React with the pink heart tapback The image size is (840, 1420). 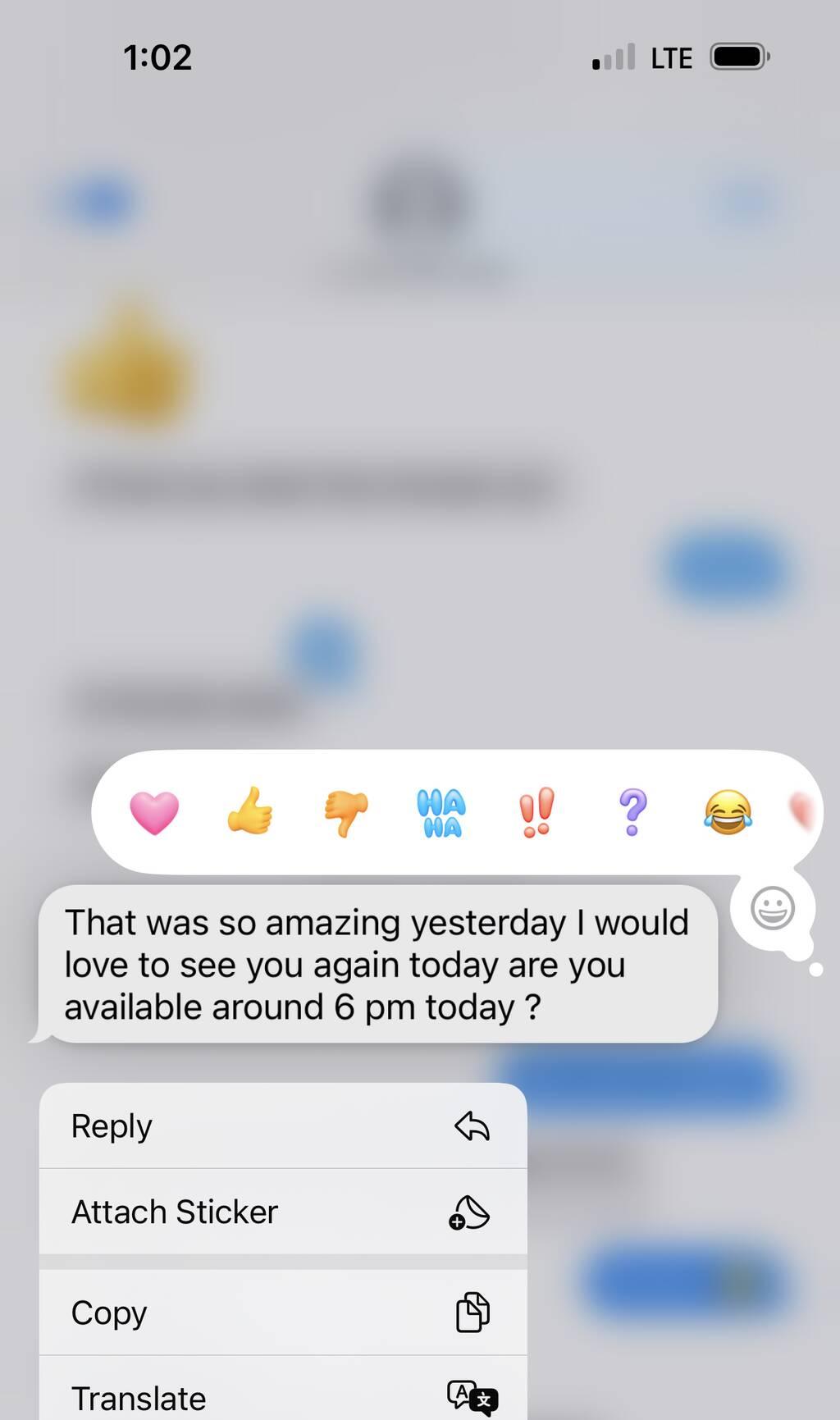(154, 812)
